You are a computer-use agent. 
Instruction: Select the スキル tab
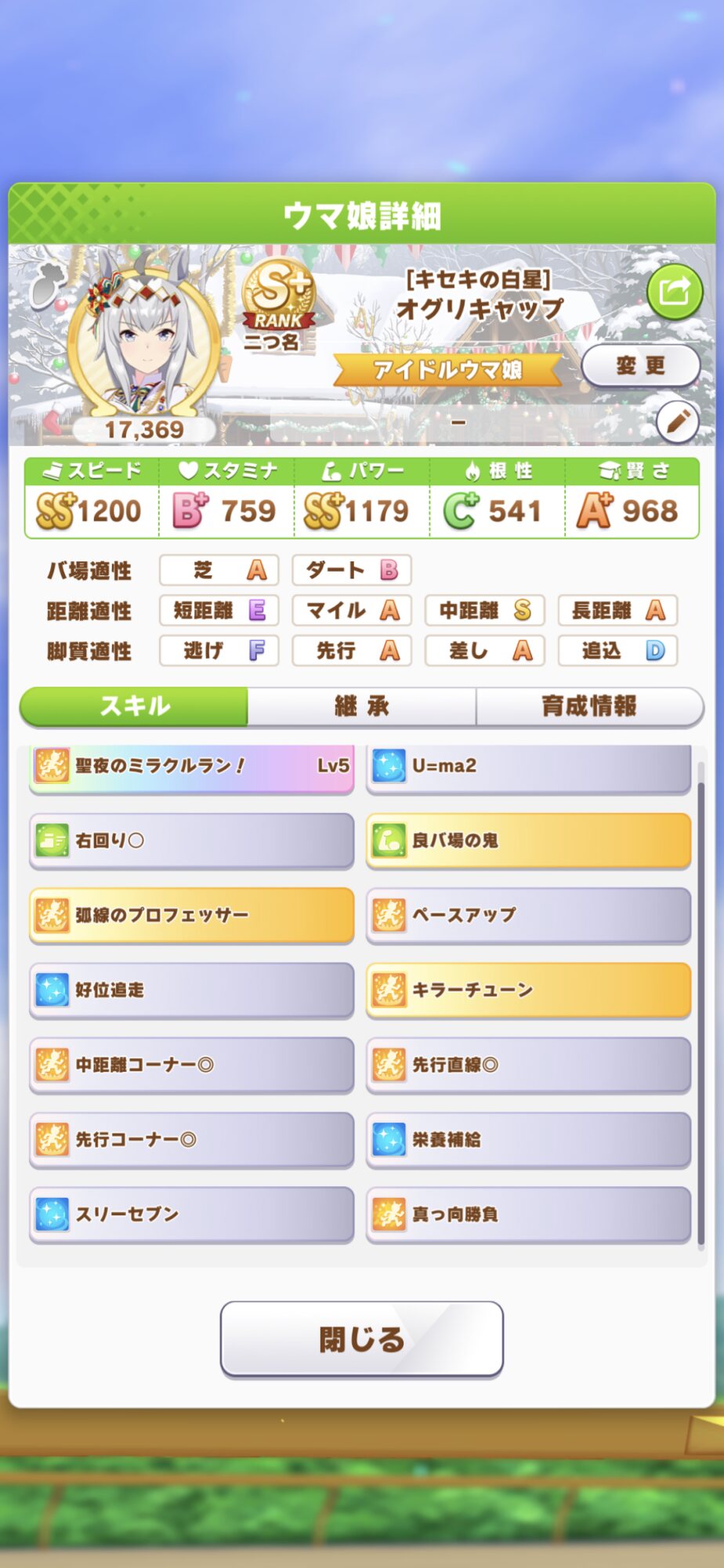tap(134, 706)
